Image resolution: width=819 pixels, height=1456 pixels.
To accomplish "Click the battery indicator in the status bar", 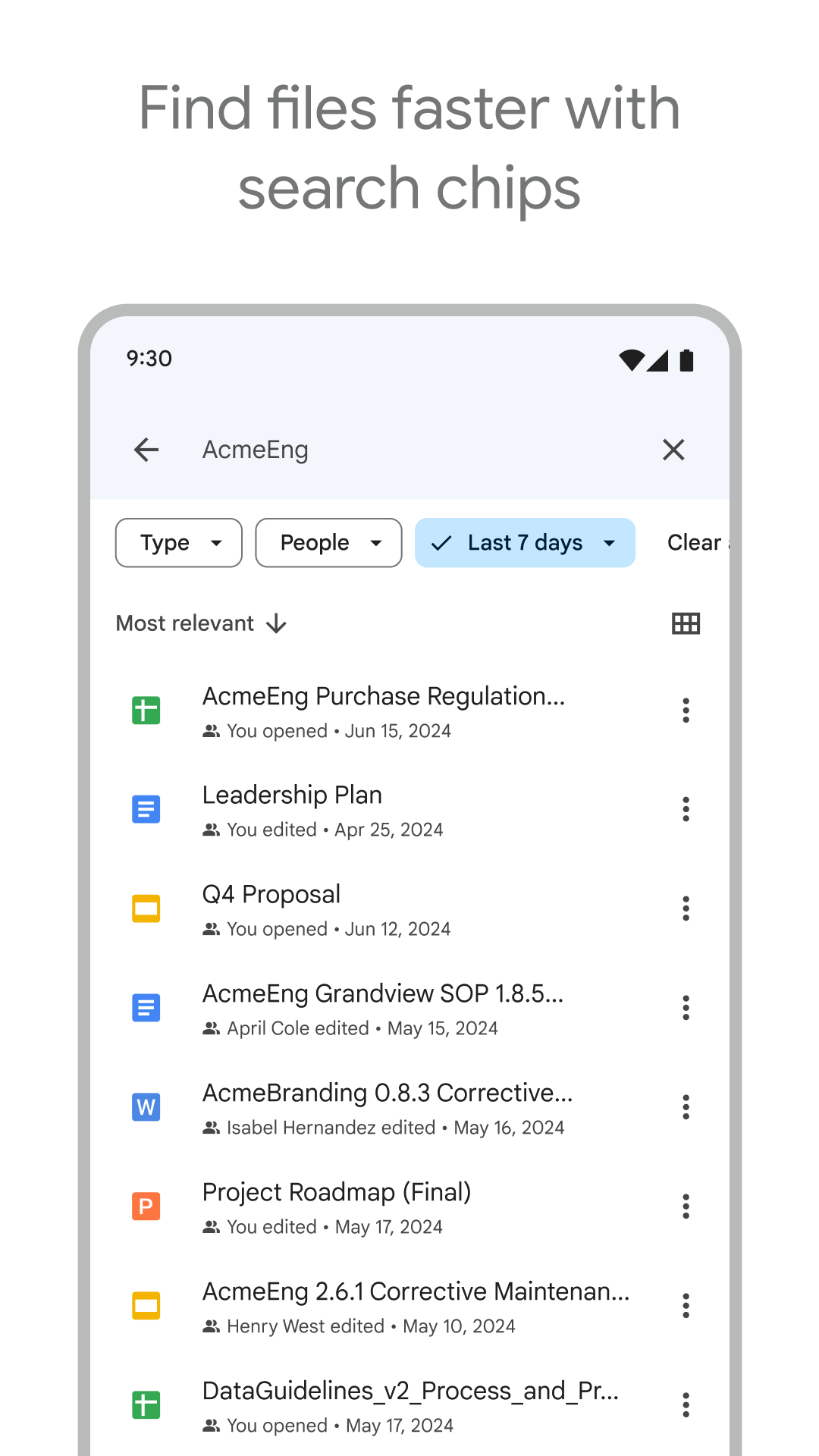I will [687, 360].
